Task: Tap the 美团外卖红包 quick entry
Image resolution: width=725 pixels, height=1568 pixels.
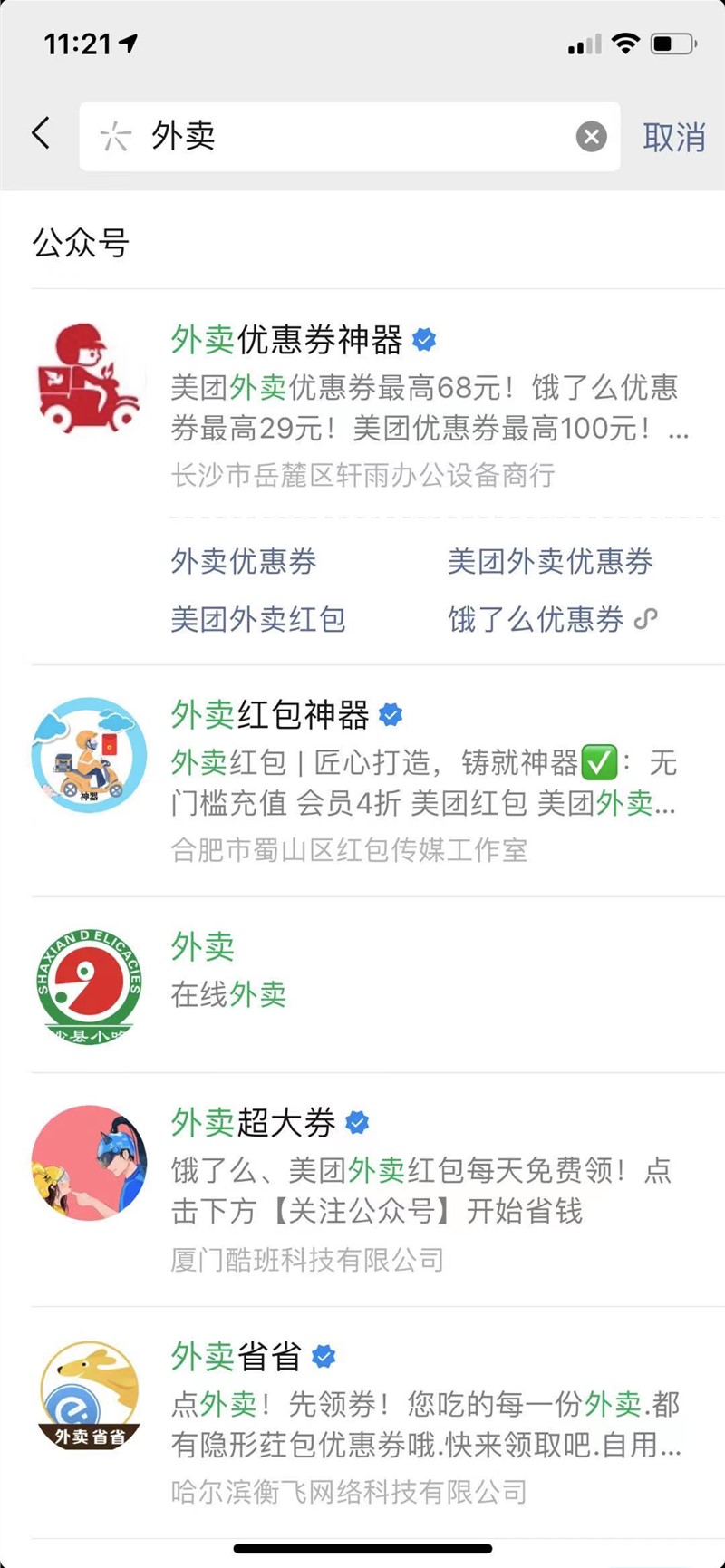Action: pyautogui.click(x=258, y=619)
